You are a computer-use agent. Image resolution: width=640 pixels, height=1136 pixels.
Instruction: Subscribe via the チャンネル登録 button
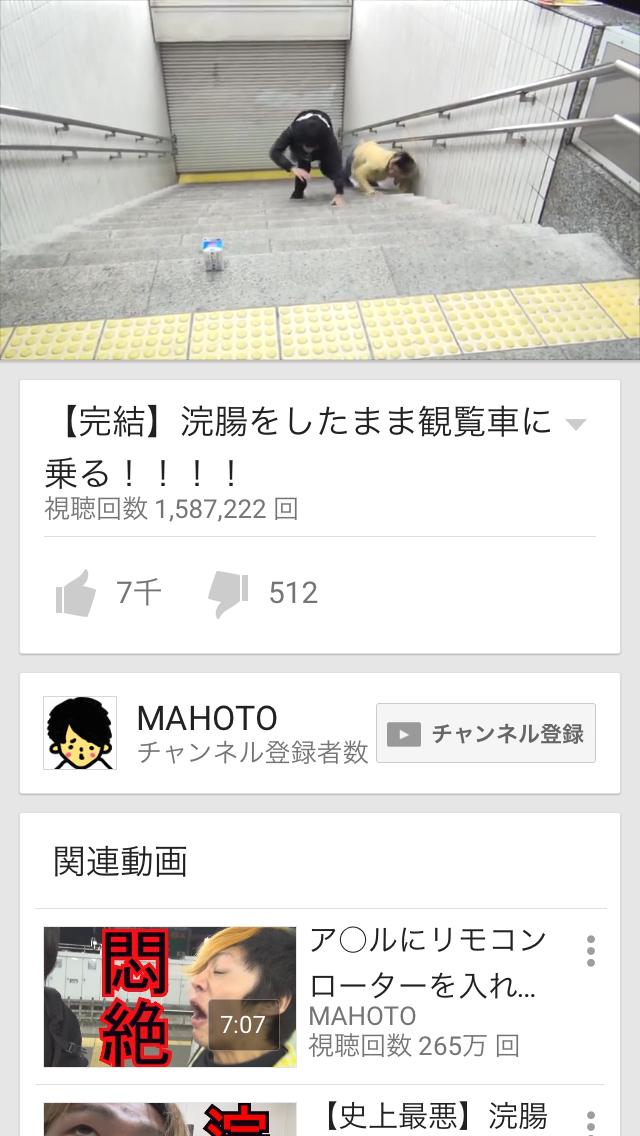486,734
